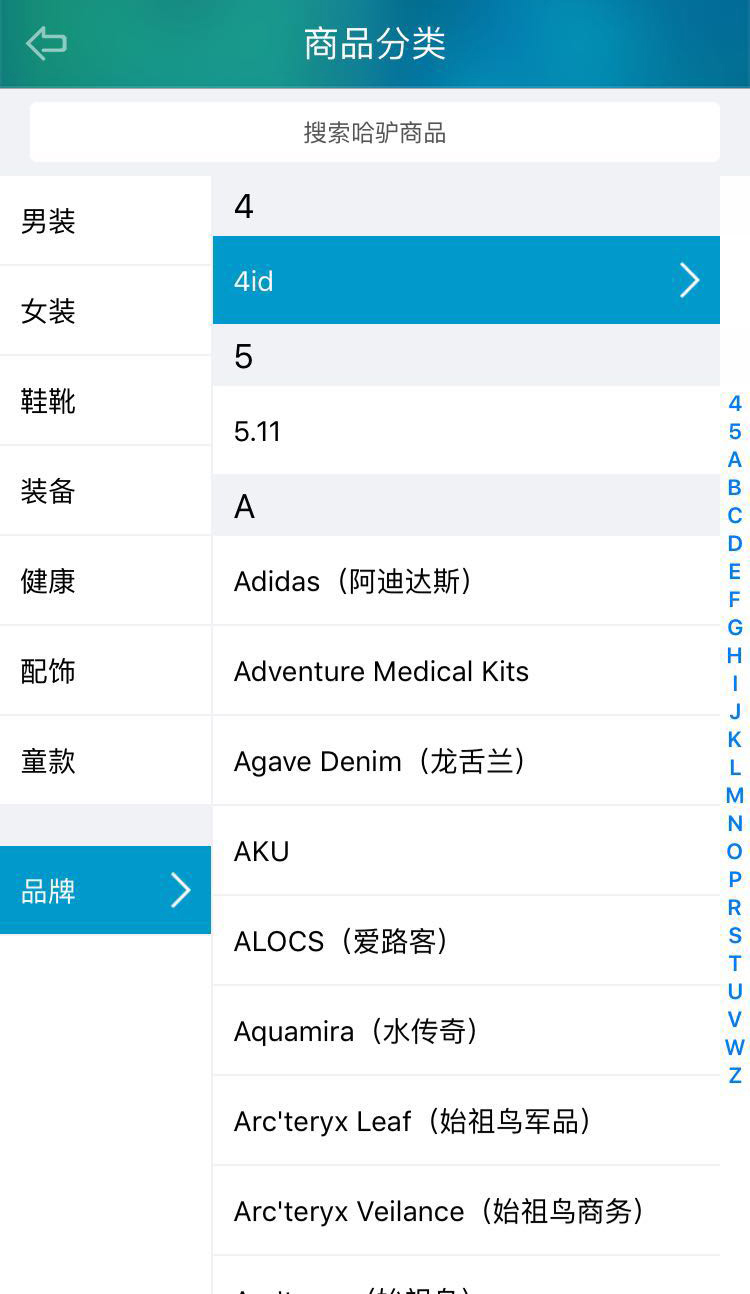
Task: Jump to letter A in the alphabet index
Action: (x=734, y=459)
